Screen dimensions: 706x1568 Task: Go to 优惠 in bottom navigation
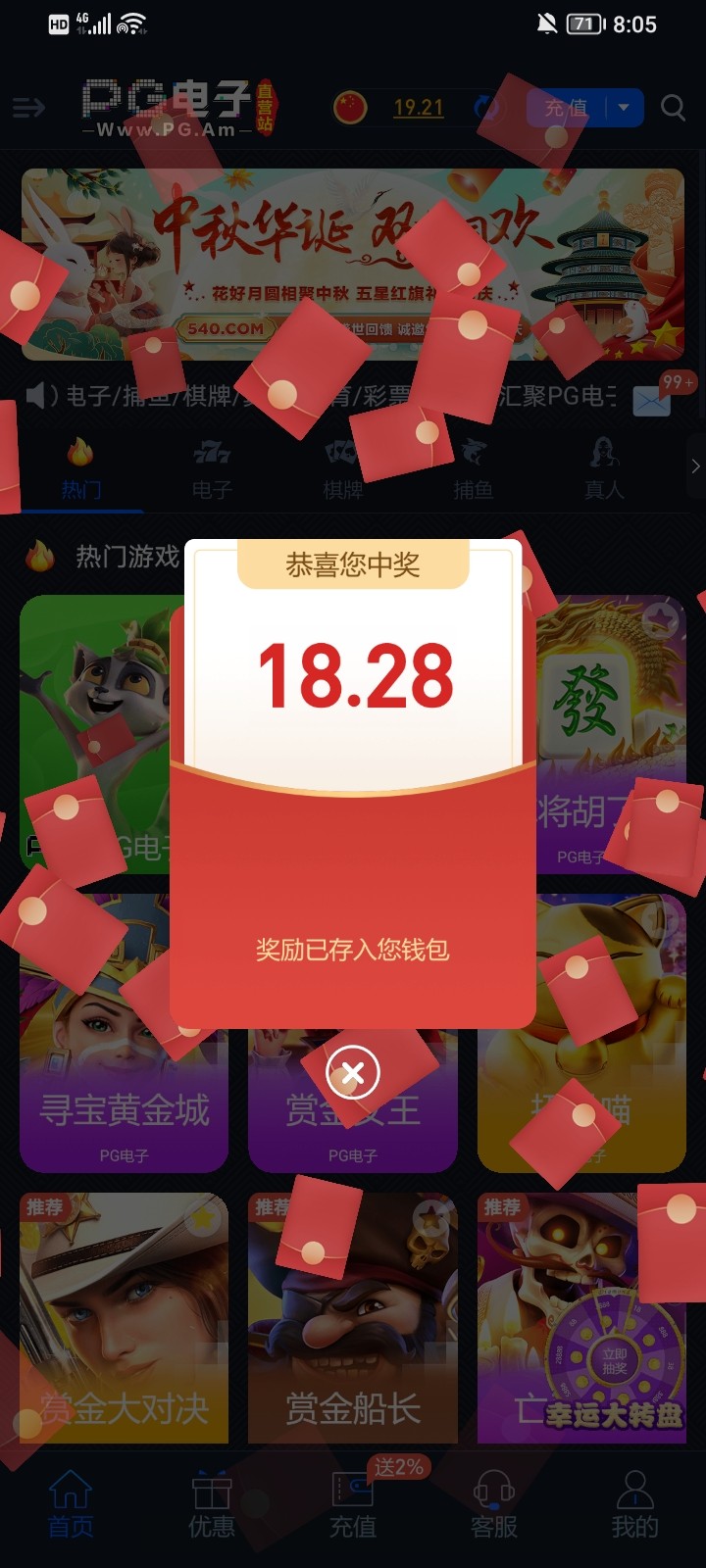212,1504
